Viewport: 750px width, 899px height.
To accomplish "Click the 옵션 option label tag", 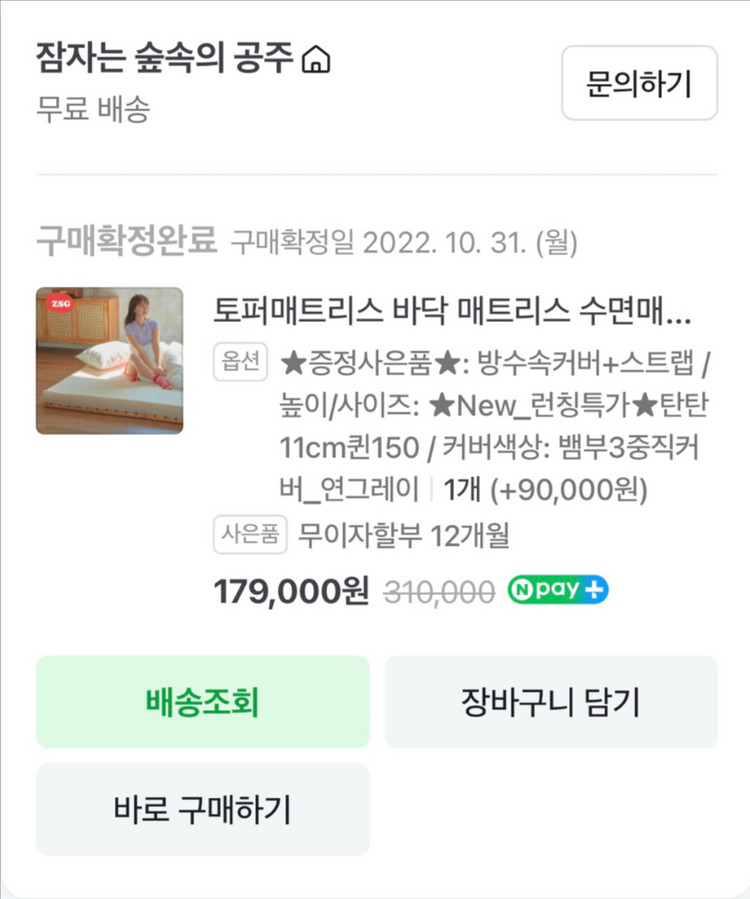I will point(240,361).
